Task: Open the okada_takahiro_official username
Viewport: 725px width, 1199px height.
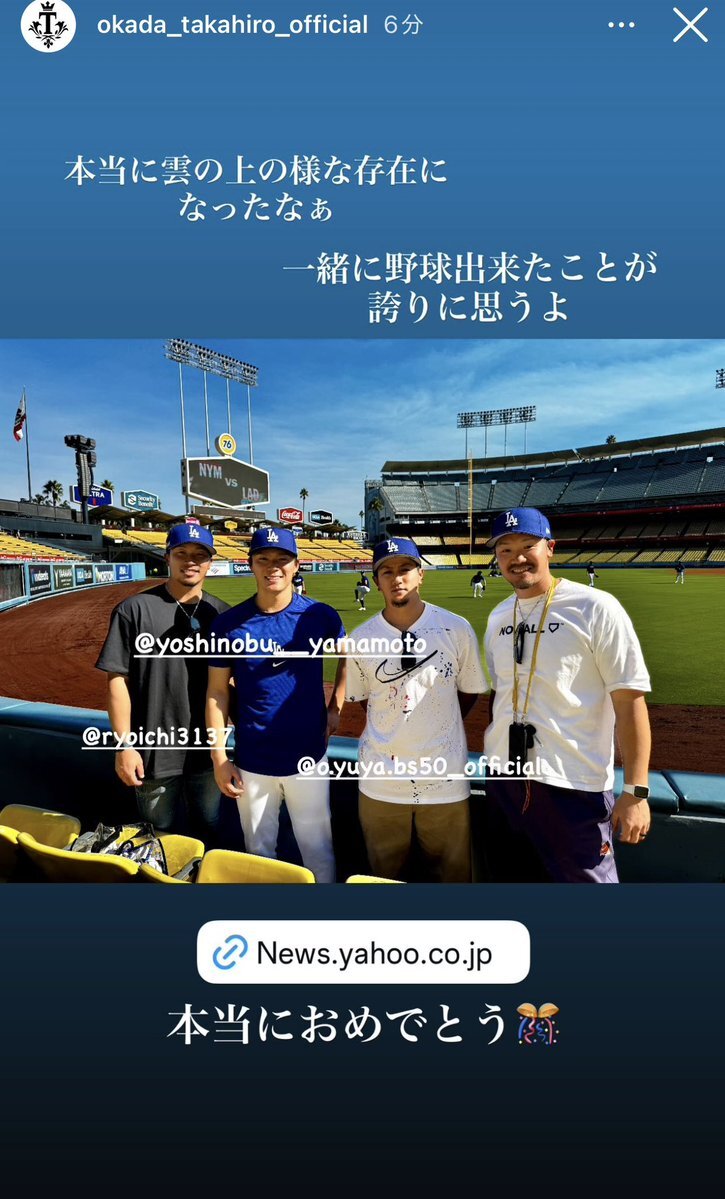Action: (x=232, y=25)
